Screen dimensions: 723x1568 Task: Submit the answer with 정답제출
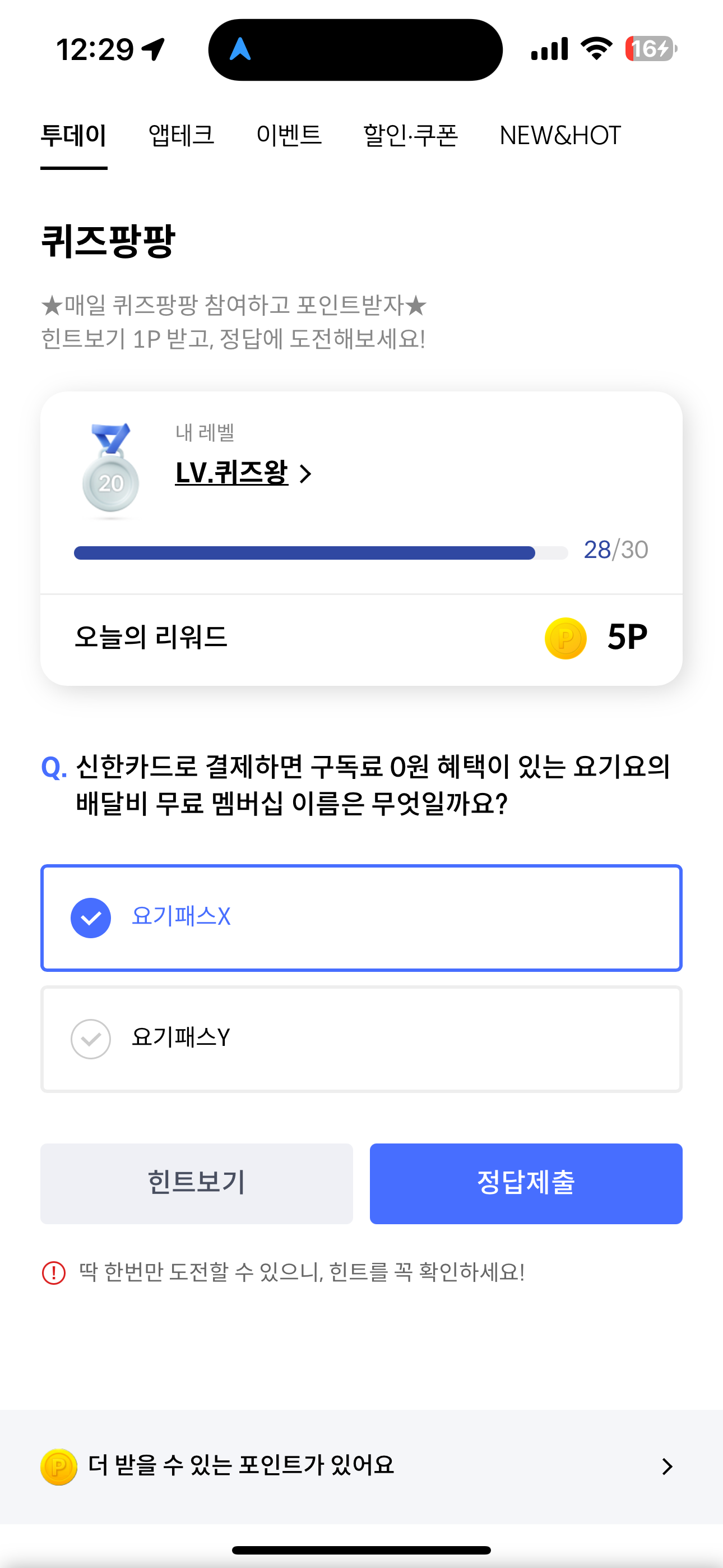[526, 1183]
